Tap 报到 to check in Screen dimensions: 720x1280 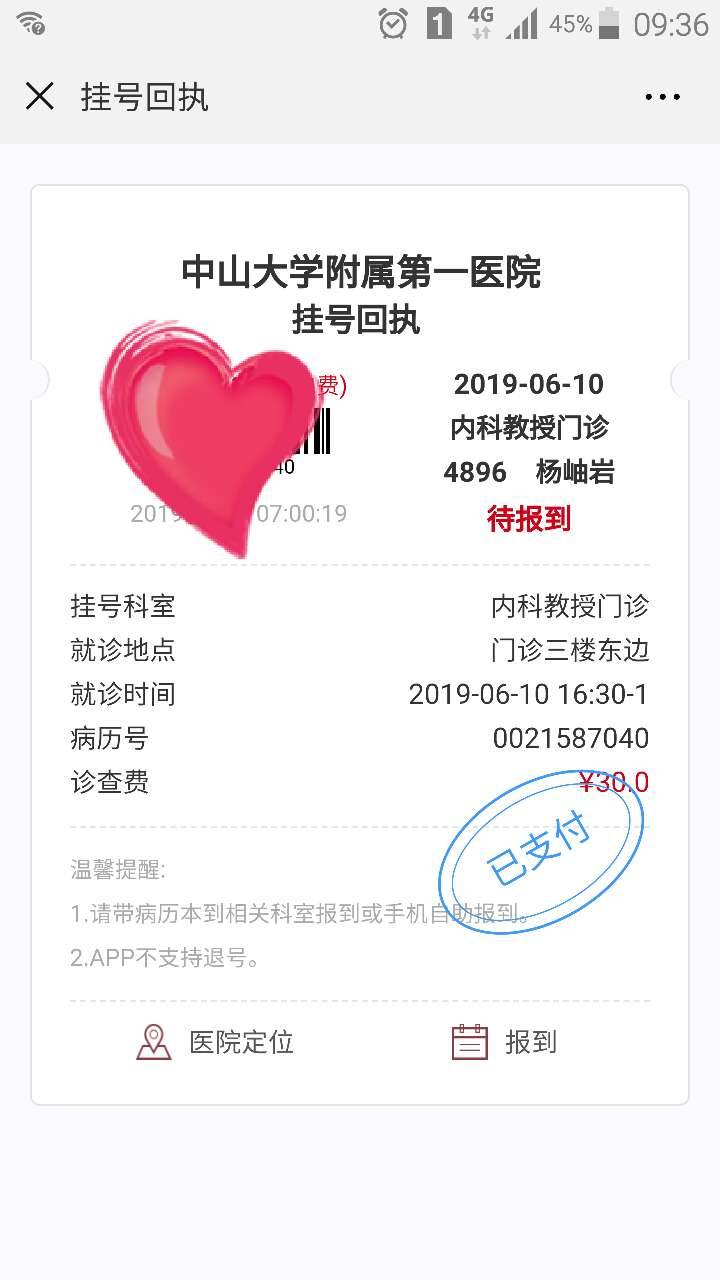pyautogui.click(x=505, y=1042)
